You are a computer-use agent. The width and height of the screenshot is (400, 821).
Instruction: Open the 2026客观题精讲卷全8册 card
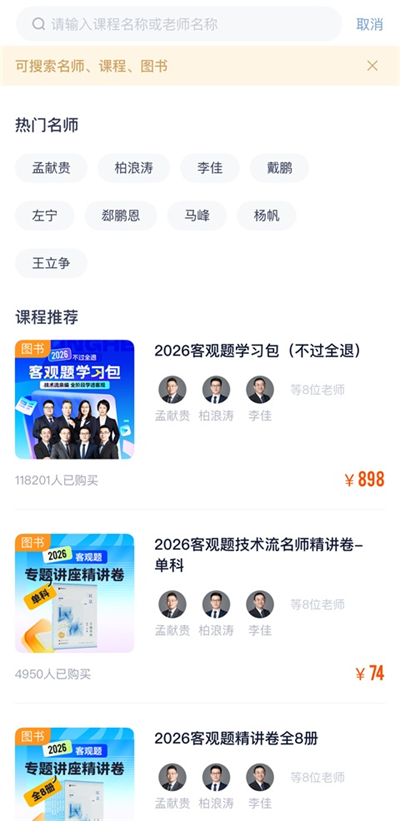tap(200, 774)
